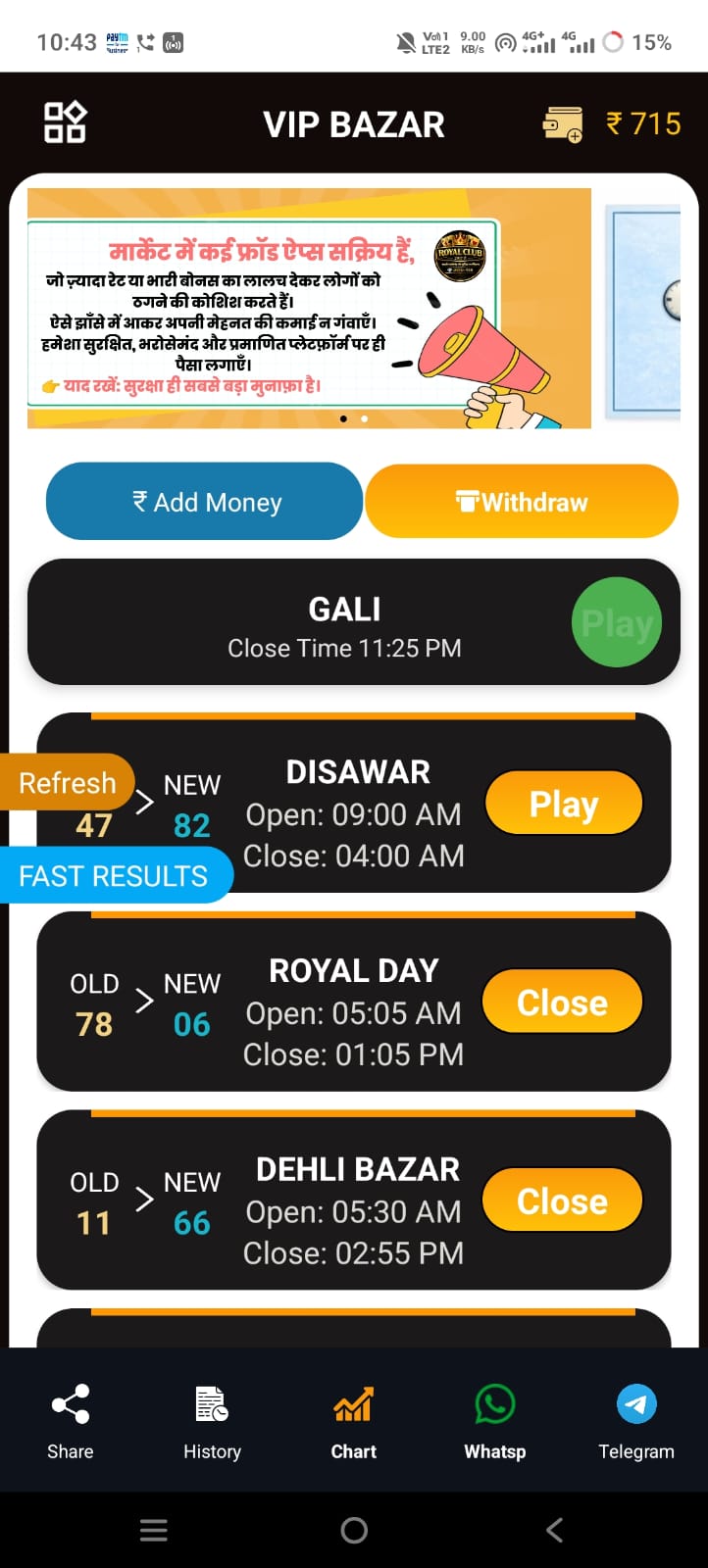Play the GALI market

point(616,623)
